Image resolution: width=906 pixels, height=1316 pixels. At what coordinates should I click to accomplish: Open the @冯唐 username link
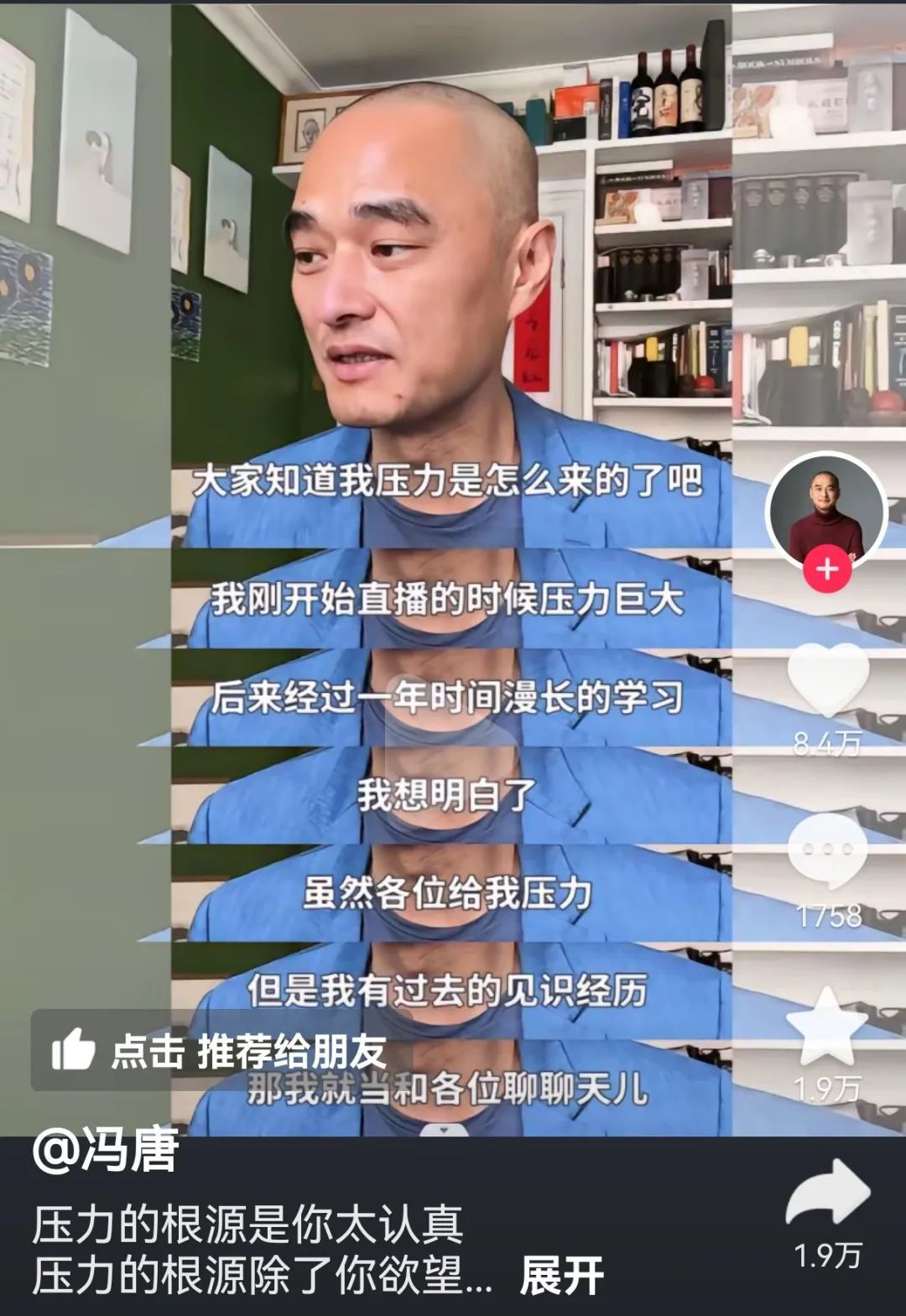pyautogui.click(x=106, y=1150)
